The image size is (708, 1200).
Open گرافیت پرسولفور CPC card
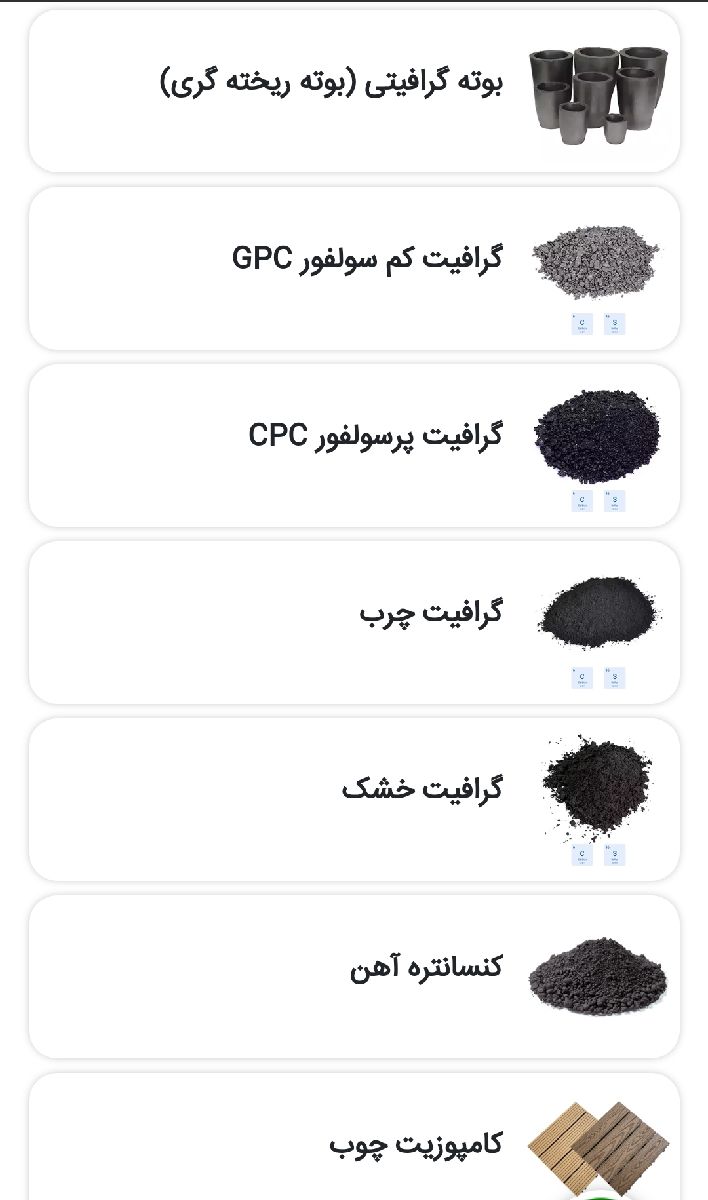[x=354, y=445]
